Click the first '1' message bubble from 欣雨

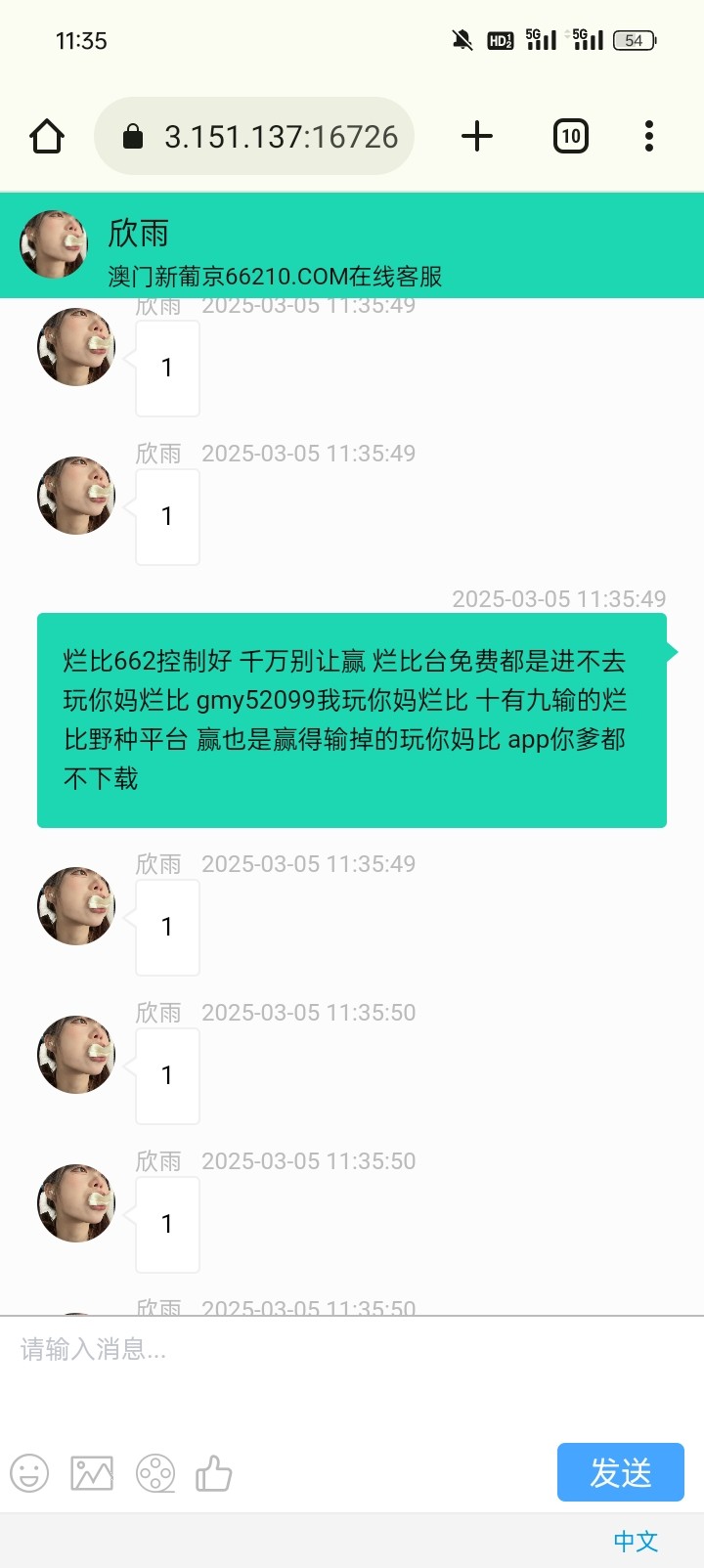(167, 369)
